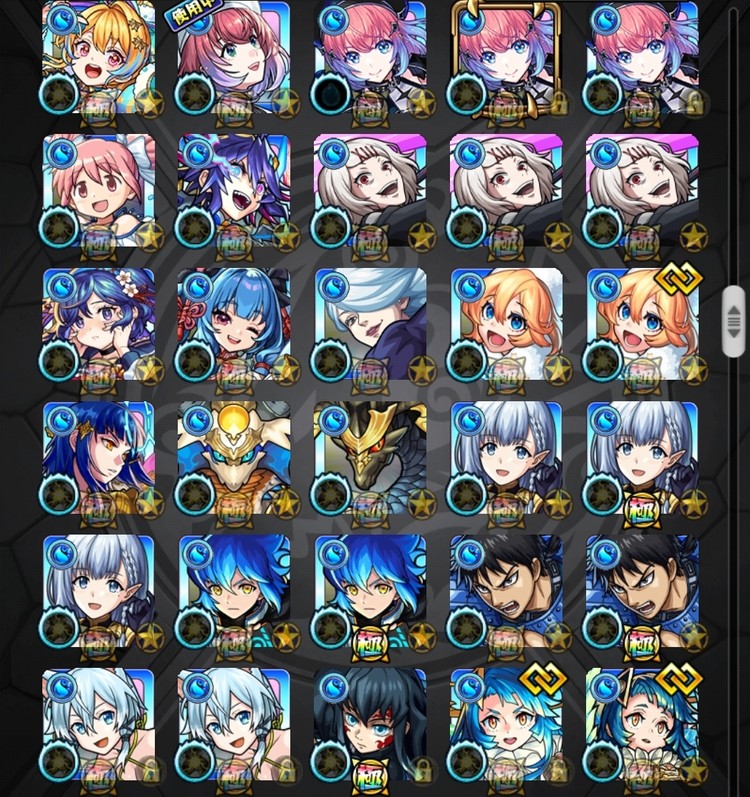Select the horned blue-haired girl with link badge

(642, 725)
